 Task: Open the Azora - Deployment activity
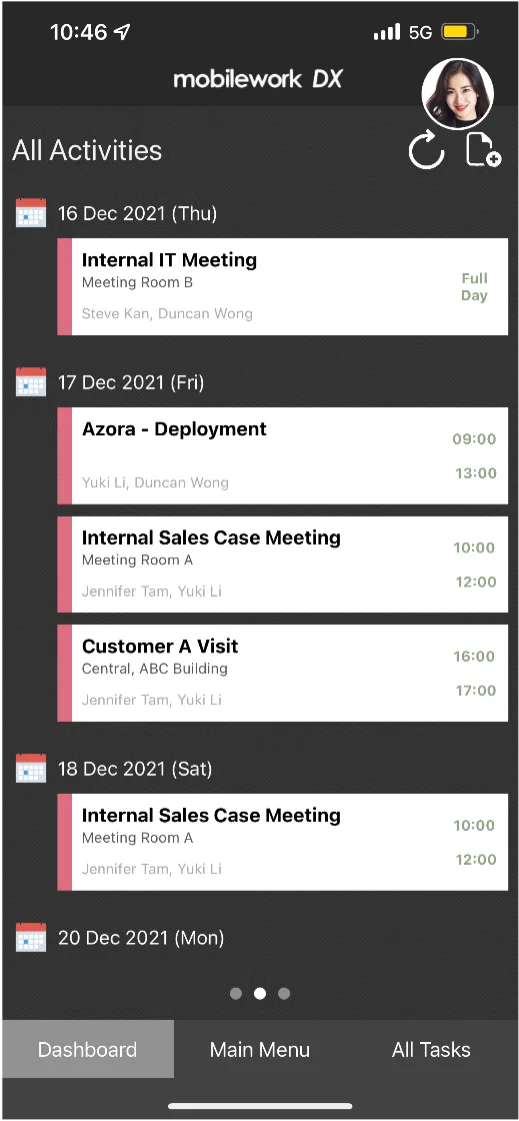(282, 456)
